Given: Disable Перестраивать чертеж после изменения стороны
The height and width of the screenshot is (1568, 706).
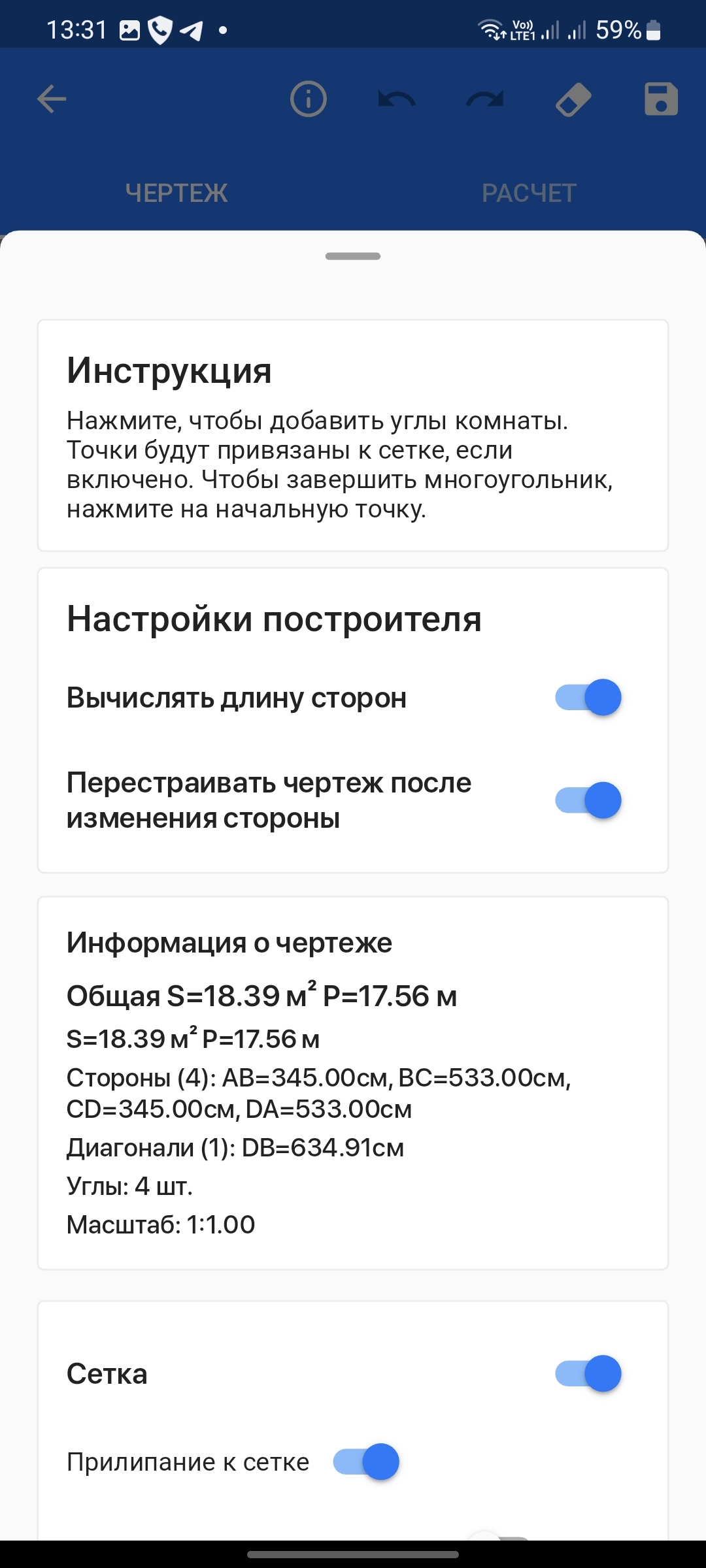Looking at the screenshot, I should coord(588,800).
